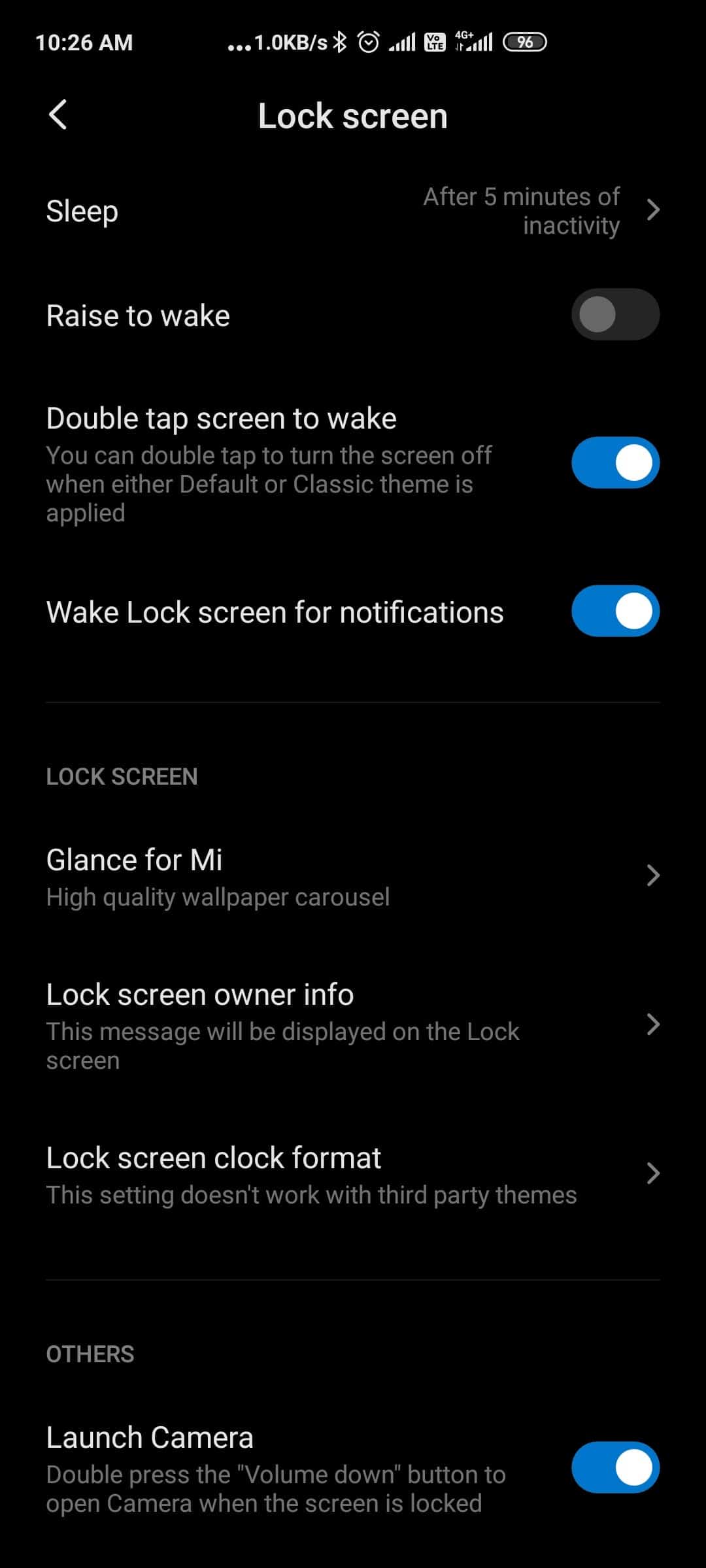Turn off Wake Lock screen for notifications

pyautogui.click(x=615, y=611)
